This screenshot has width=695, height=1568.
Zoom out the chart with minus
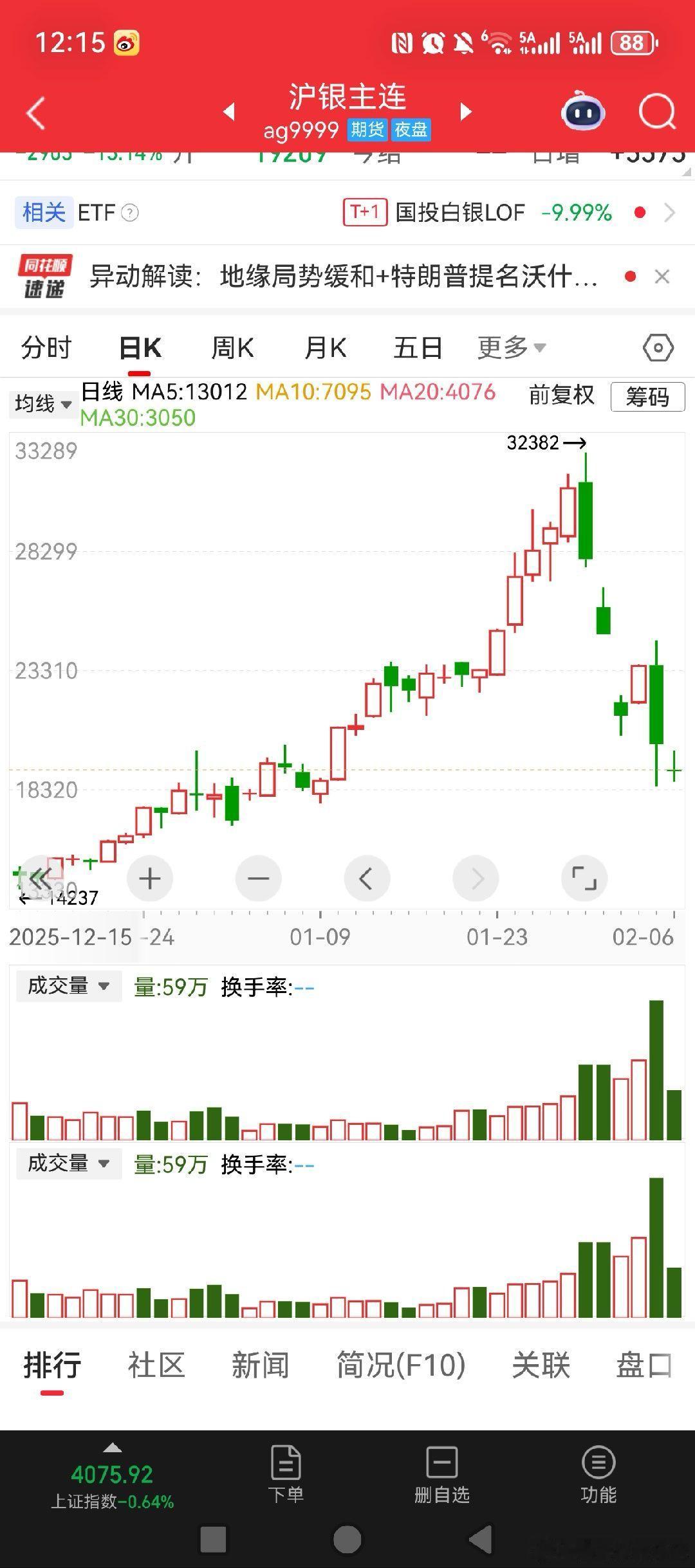(x=259, y=879)
